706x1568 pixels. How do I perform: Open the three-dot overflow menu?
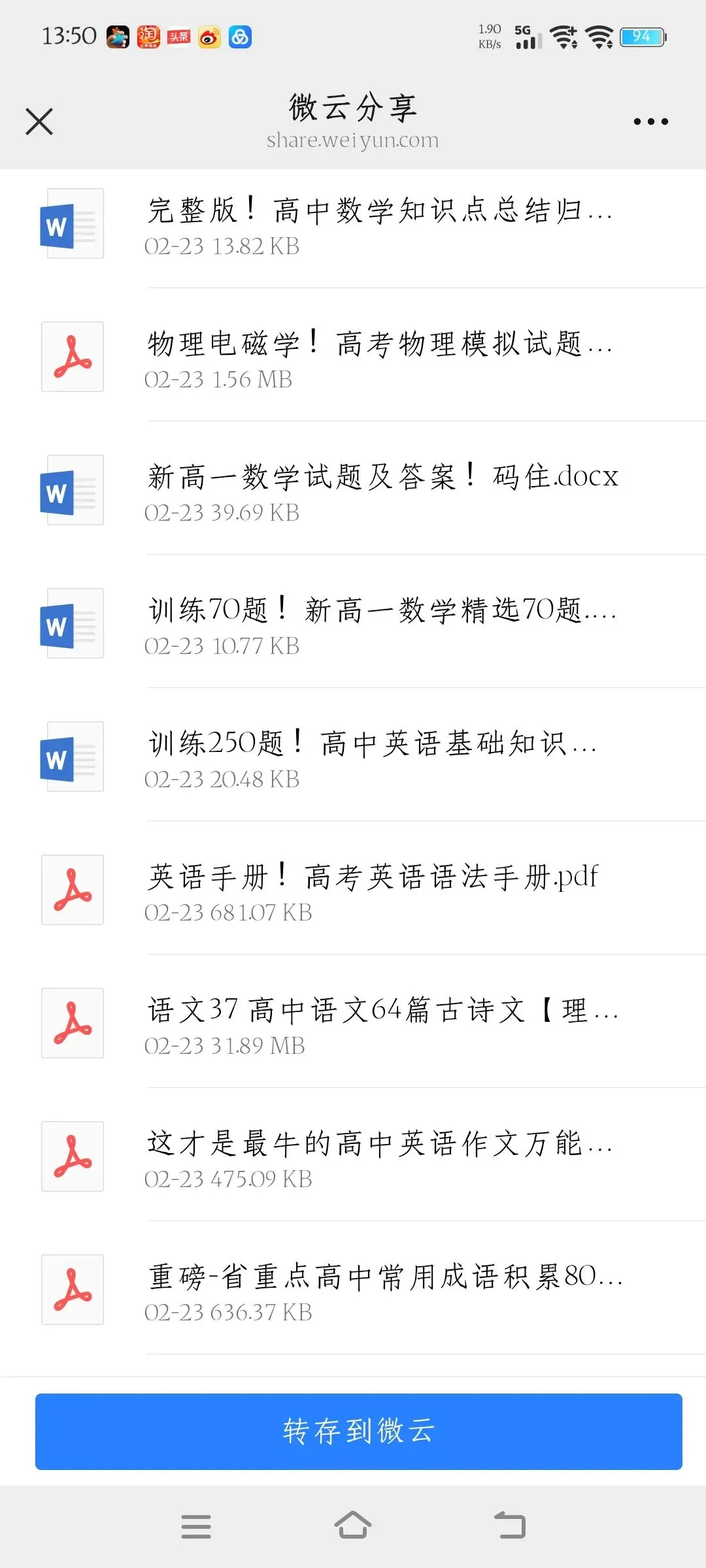coord(650,122)
